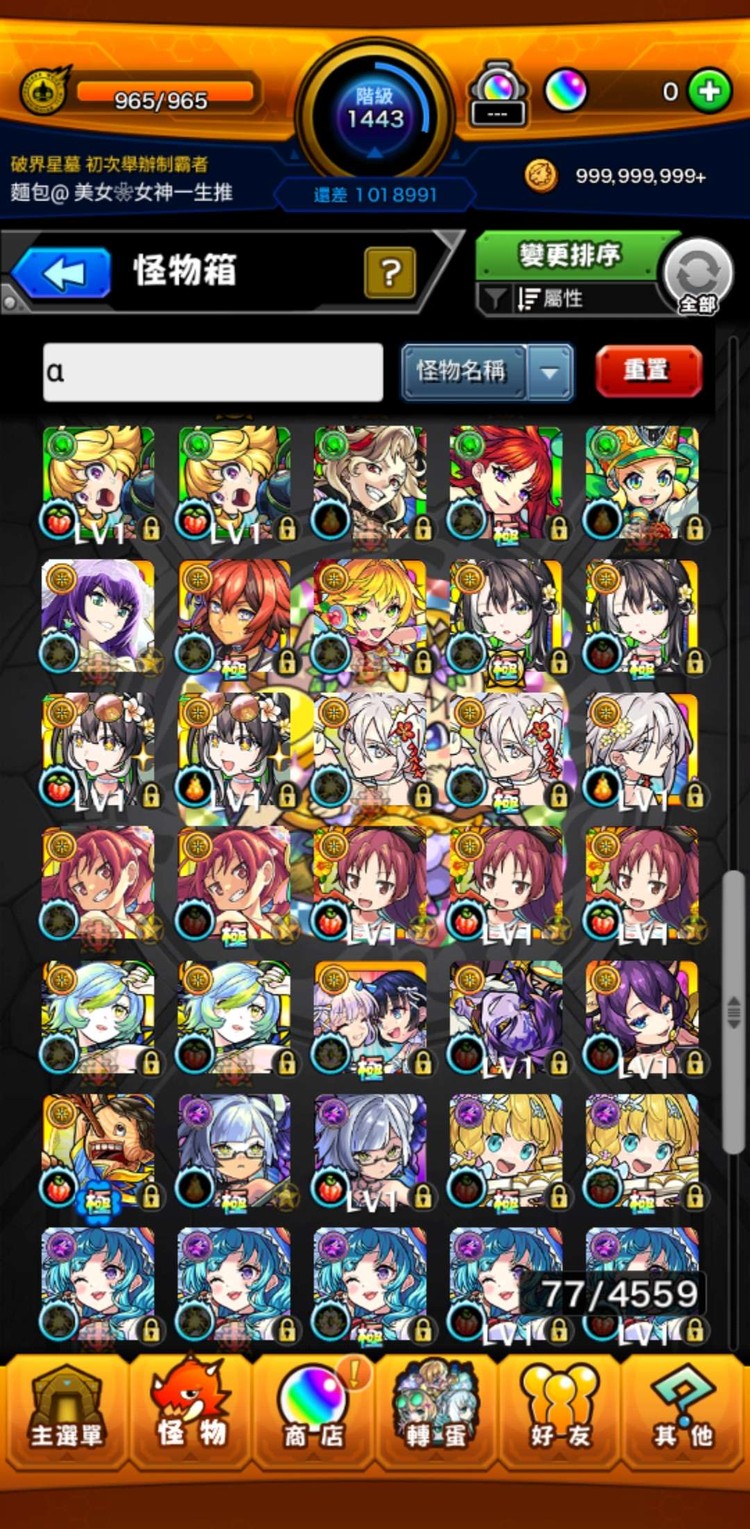Open the 主選單 main menu tab

(x=67, y=1410)
